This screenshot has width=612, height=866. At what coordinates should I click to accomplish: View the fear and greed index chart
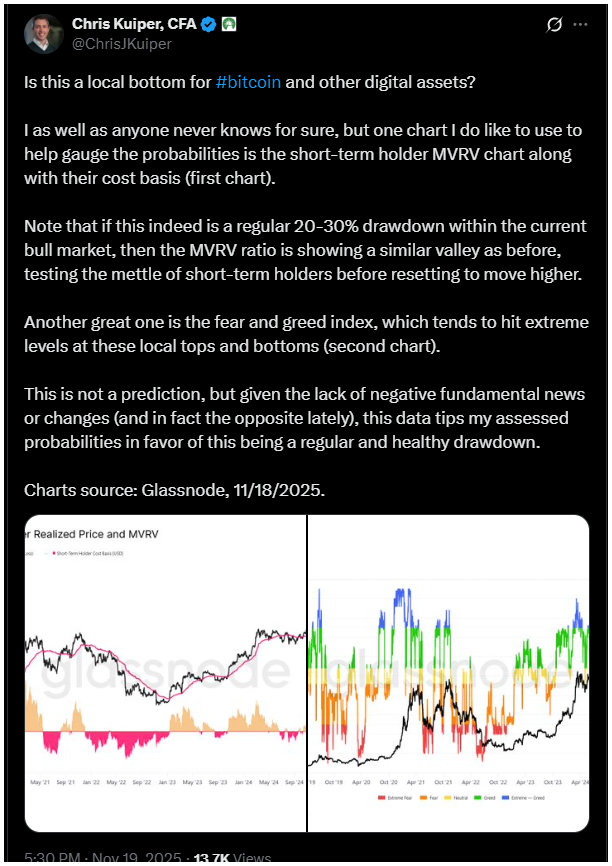[448, 672]
